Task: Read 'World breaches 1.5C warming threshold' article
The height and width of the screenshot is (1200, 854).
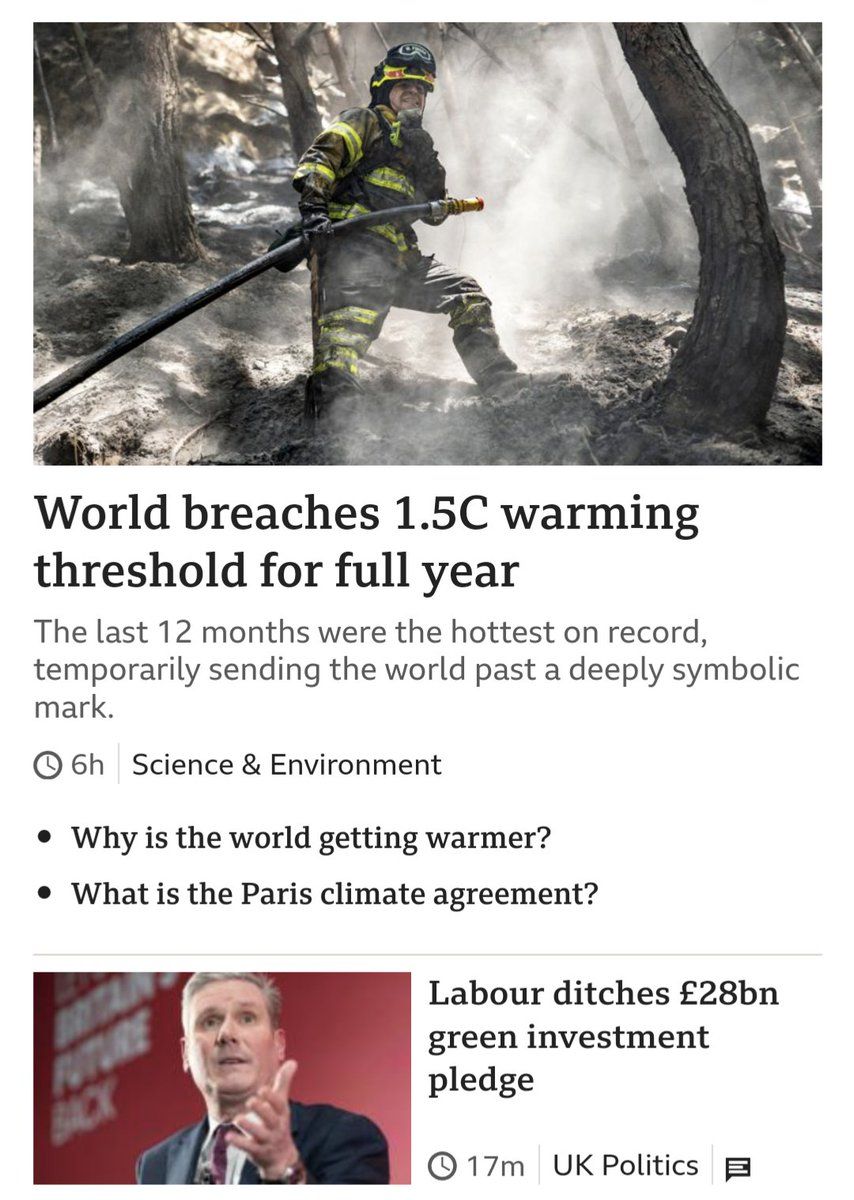Action: click(366, 542)
